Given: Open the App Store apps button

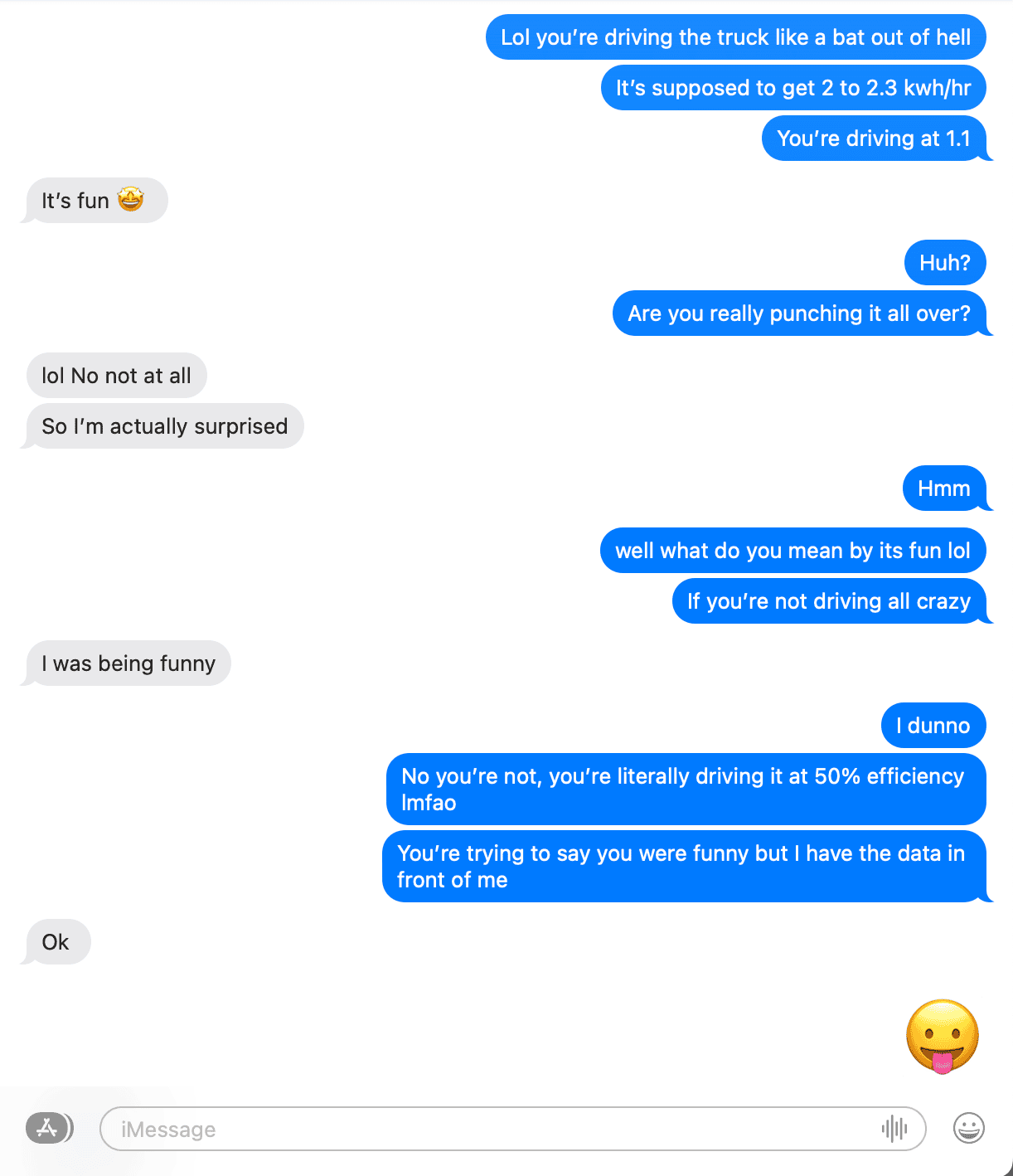Looking at the screenshot, I should click(x=48, y=1128).
